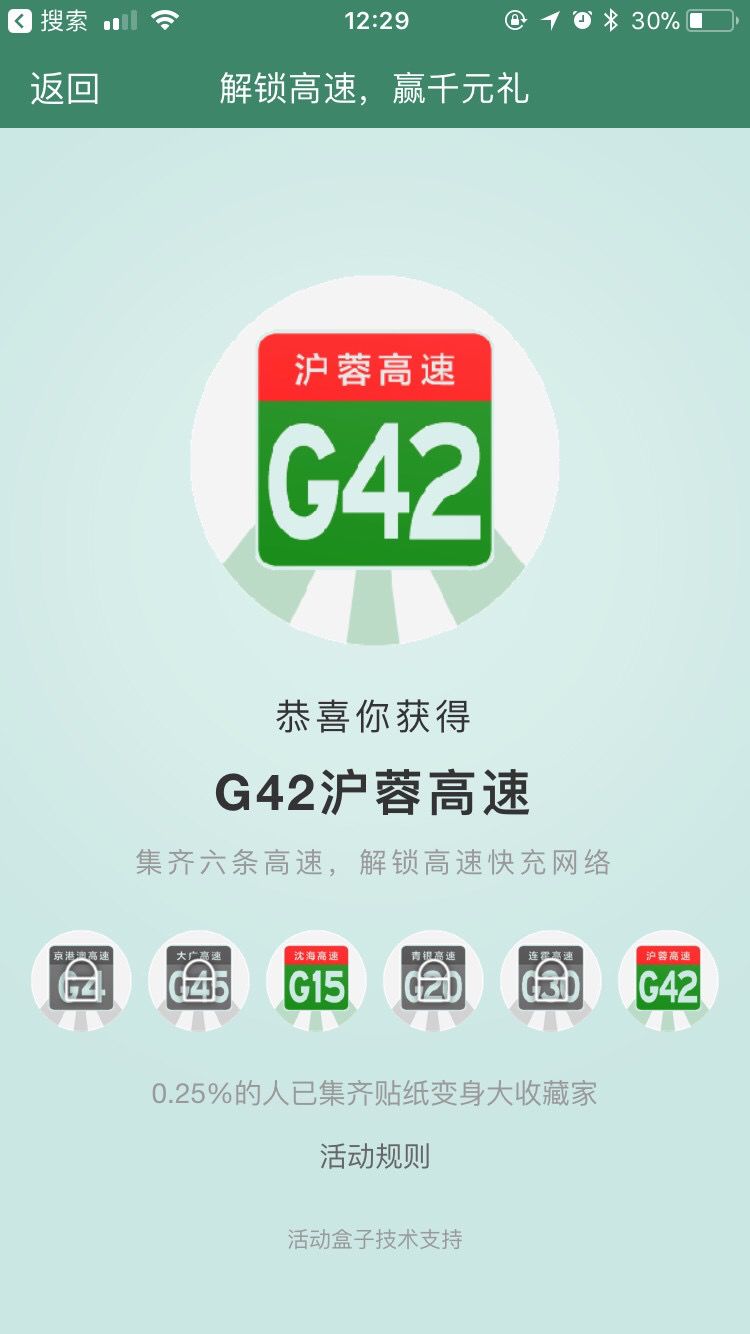Tap 返回 to go back
Image resolution: width=750 pixels, height=1334 pixels.
pos(64,89)
